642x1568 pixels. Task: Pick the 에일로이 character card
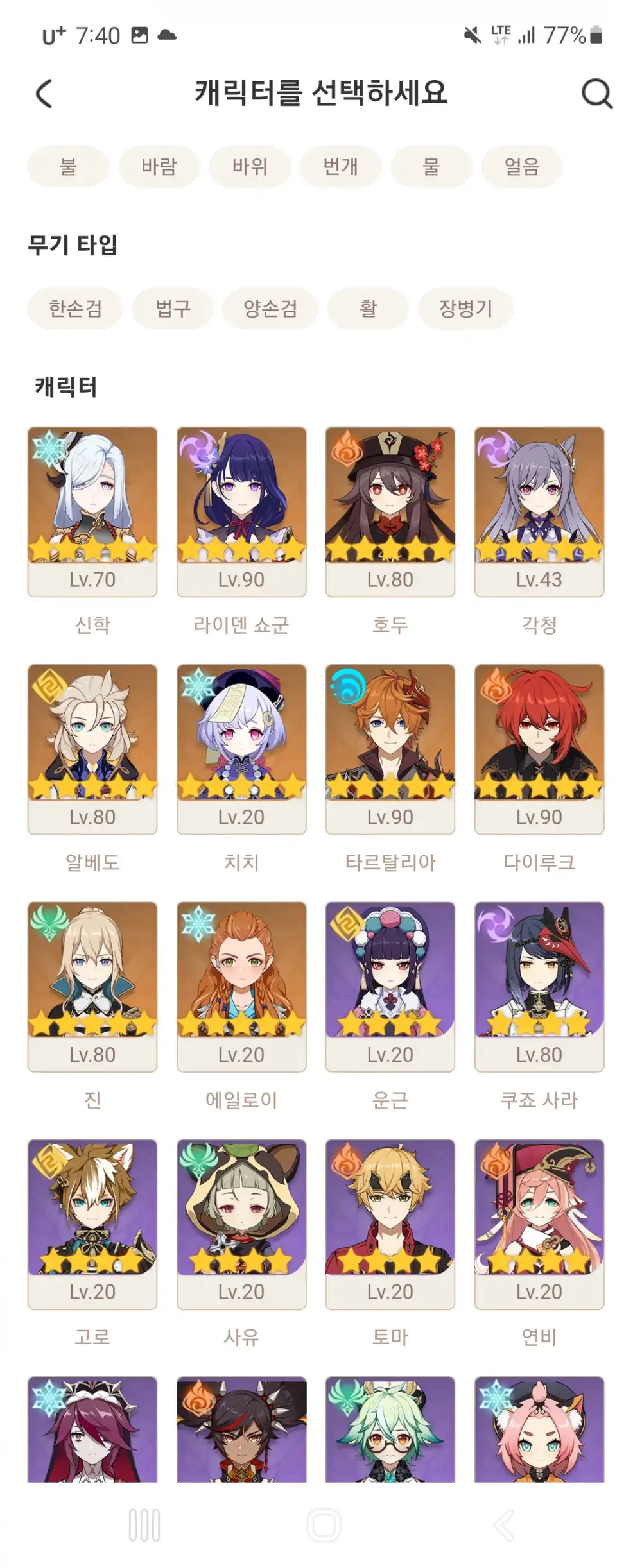[241, 986]
